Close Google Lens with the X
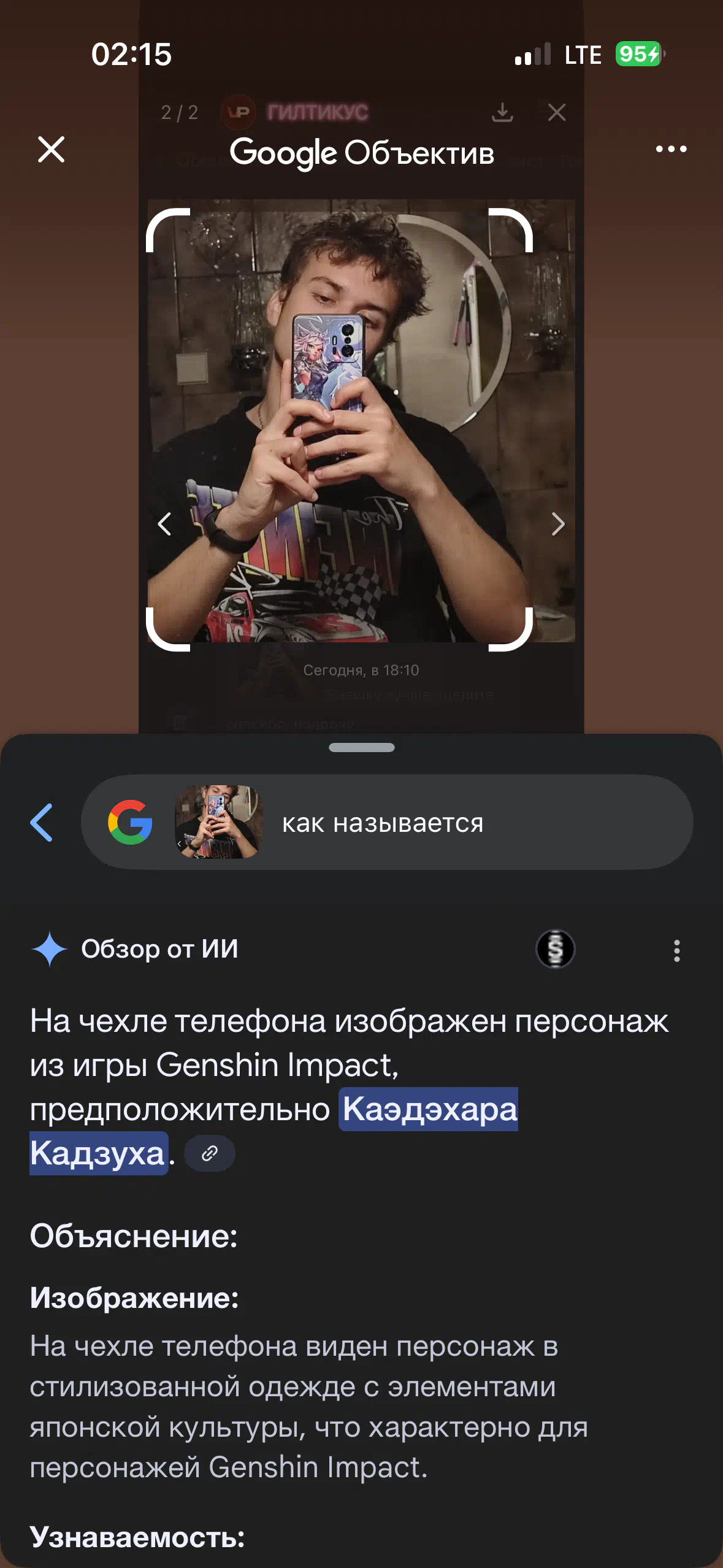723x1568 pixels. tap(51, 149)
